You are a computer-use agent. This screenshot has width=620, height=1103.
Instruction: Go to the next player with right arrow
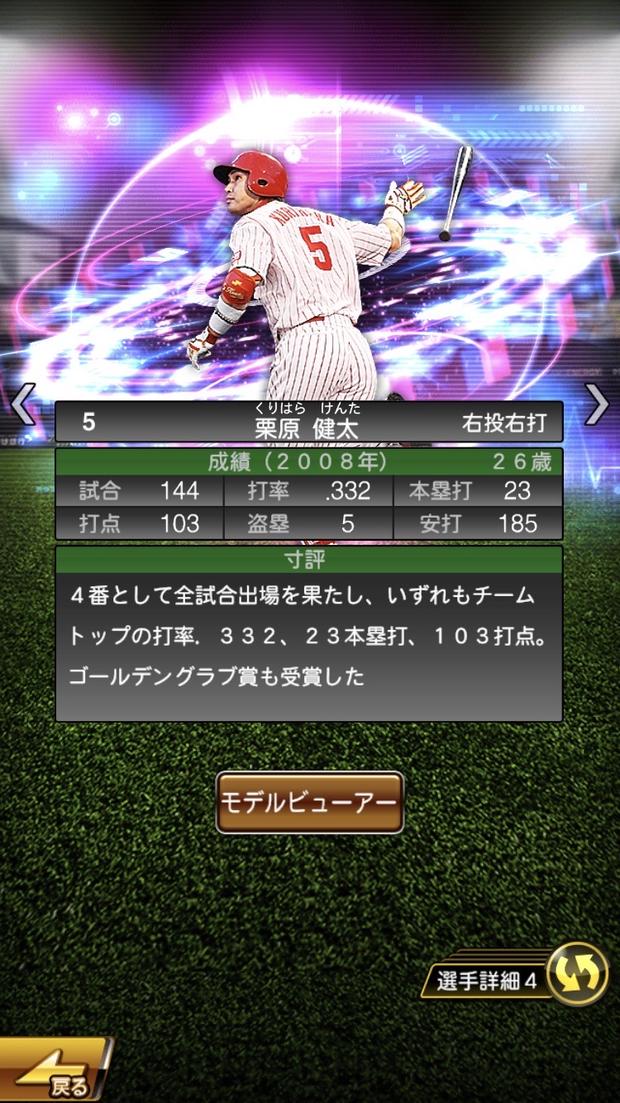point(597,405)
